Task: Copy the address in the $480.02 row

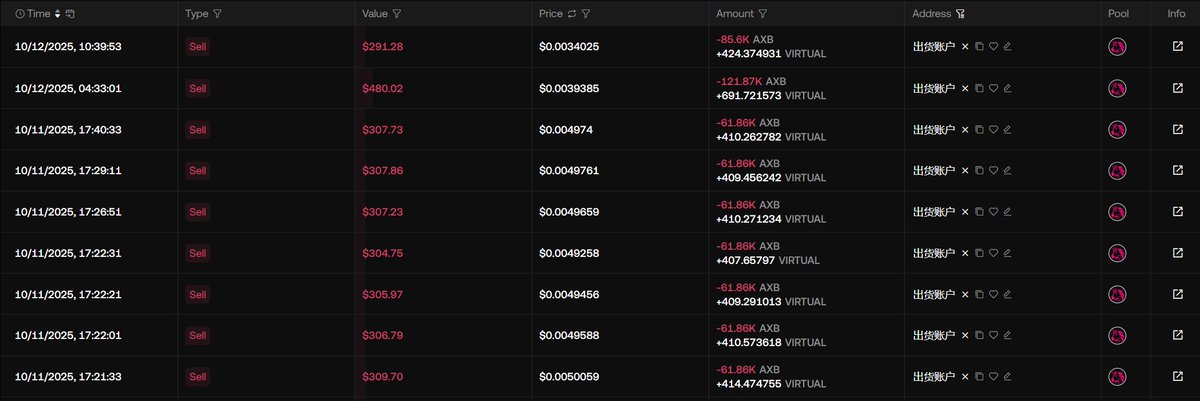Action: click(979, 88)
